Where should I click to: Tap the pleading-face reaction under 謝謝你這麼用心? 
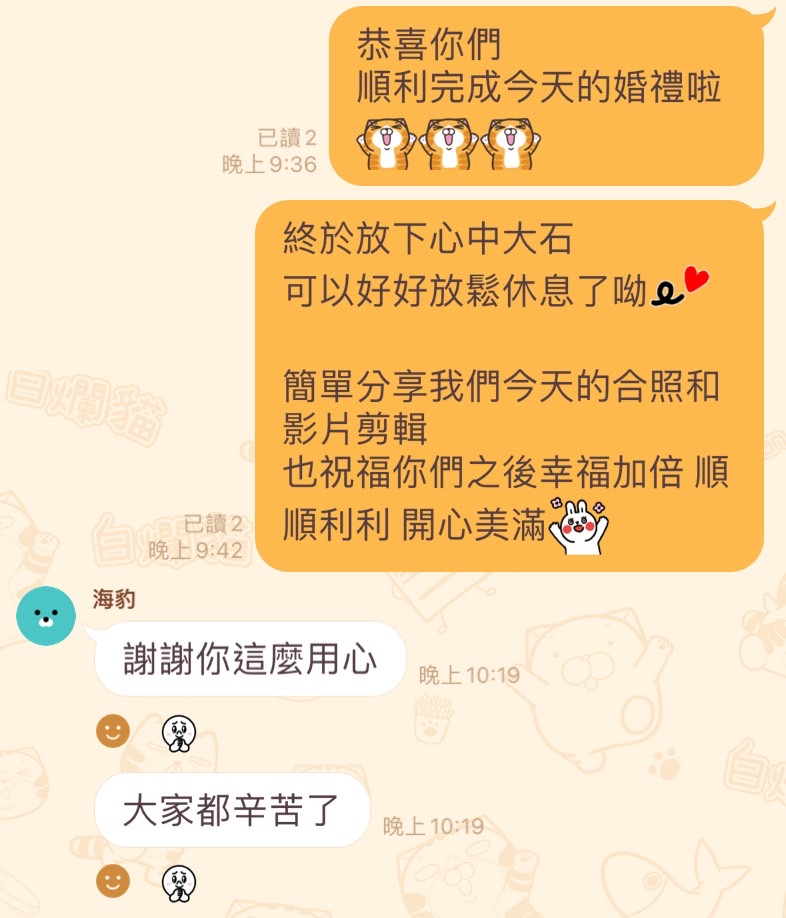(x=178, y=731)
